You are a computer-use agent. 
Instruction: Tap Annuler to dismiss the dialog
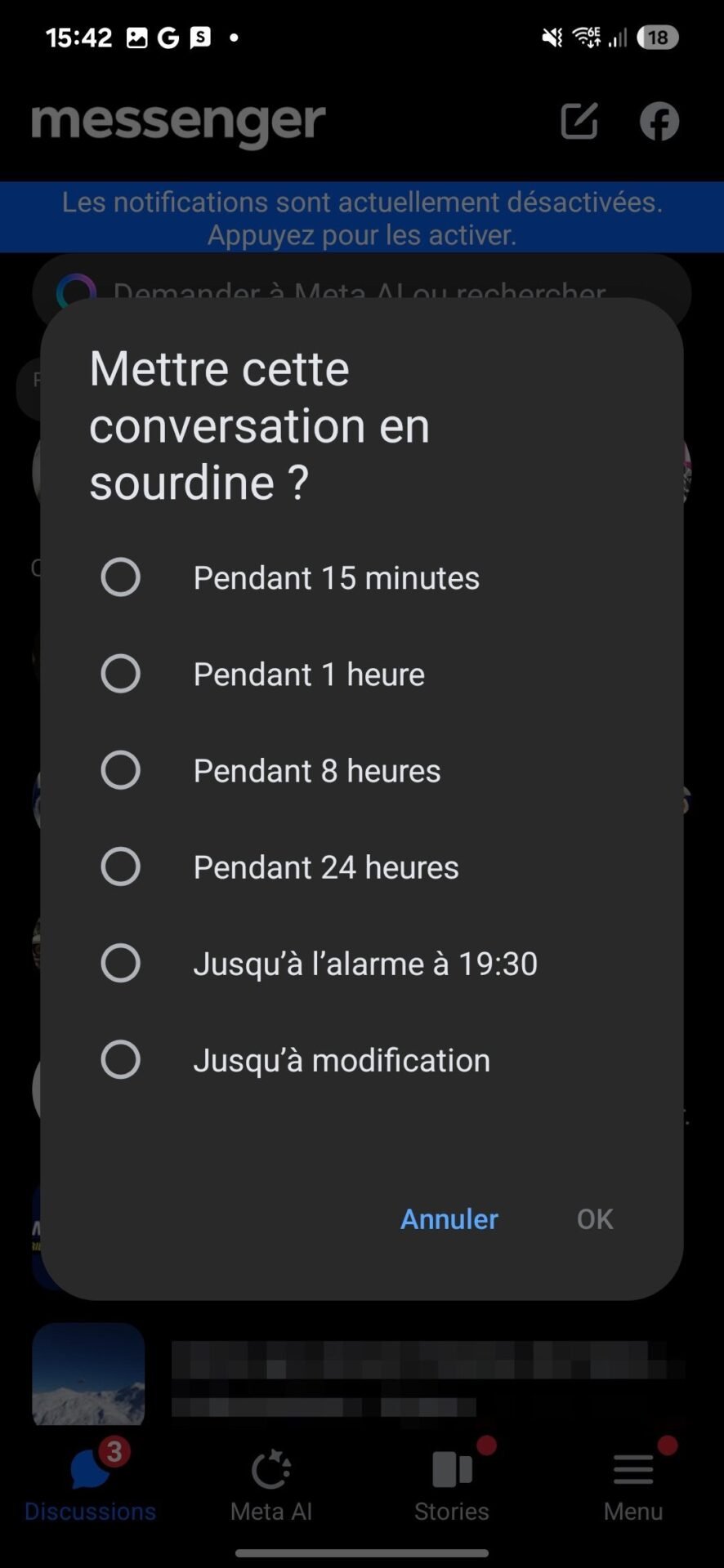(x=449, y=1218)
